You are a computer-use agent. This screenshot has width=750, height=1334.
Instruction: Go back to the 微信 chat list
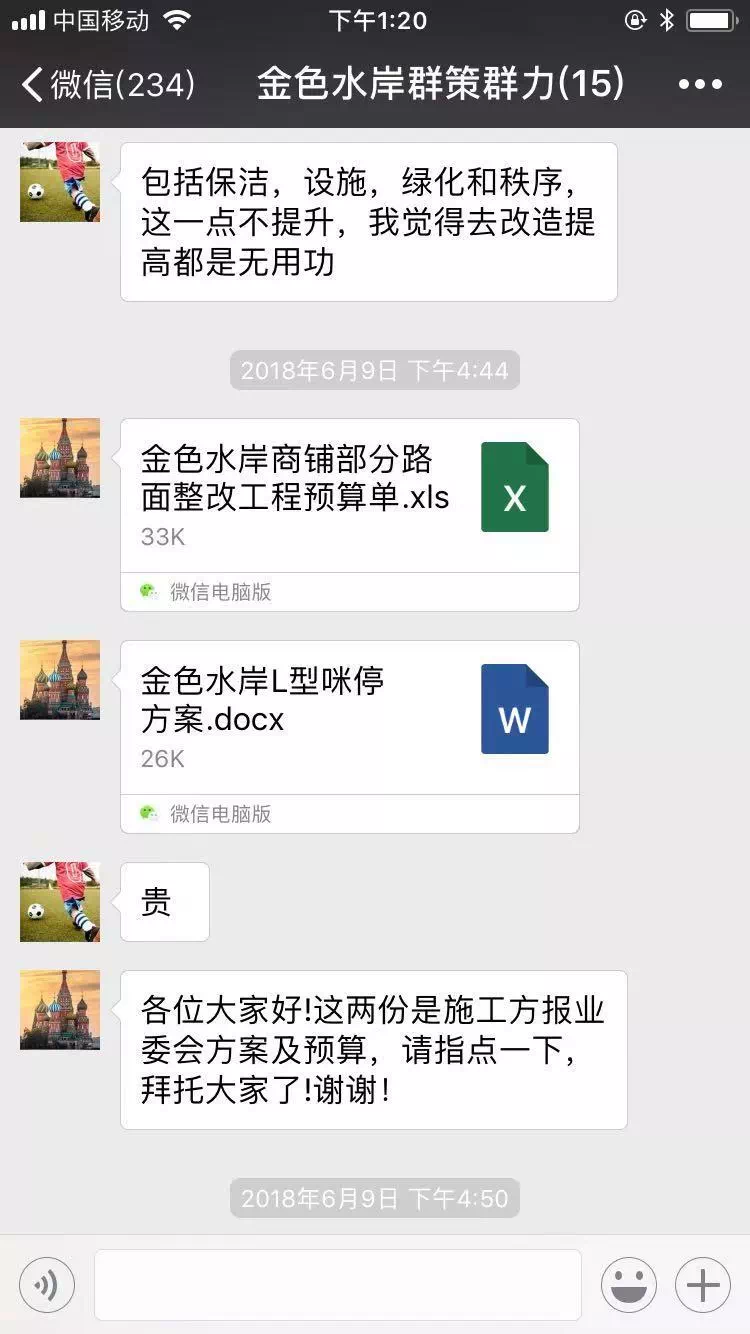click(107, 84)
